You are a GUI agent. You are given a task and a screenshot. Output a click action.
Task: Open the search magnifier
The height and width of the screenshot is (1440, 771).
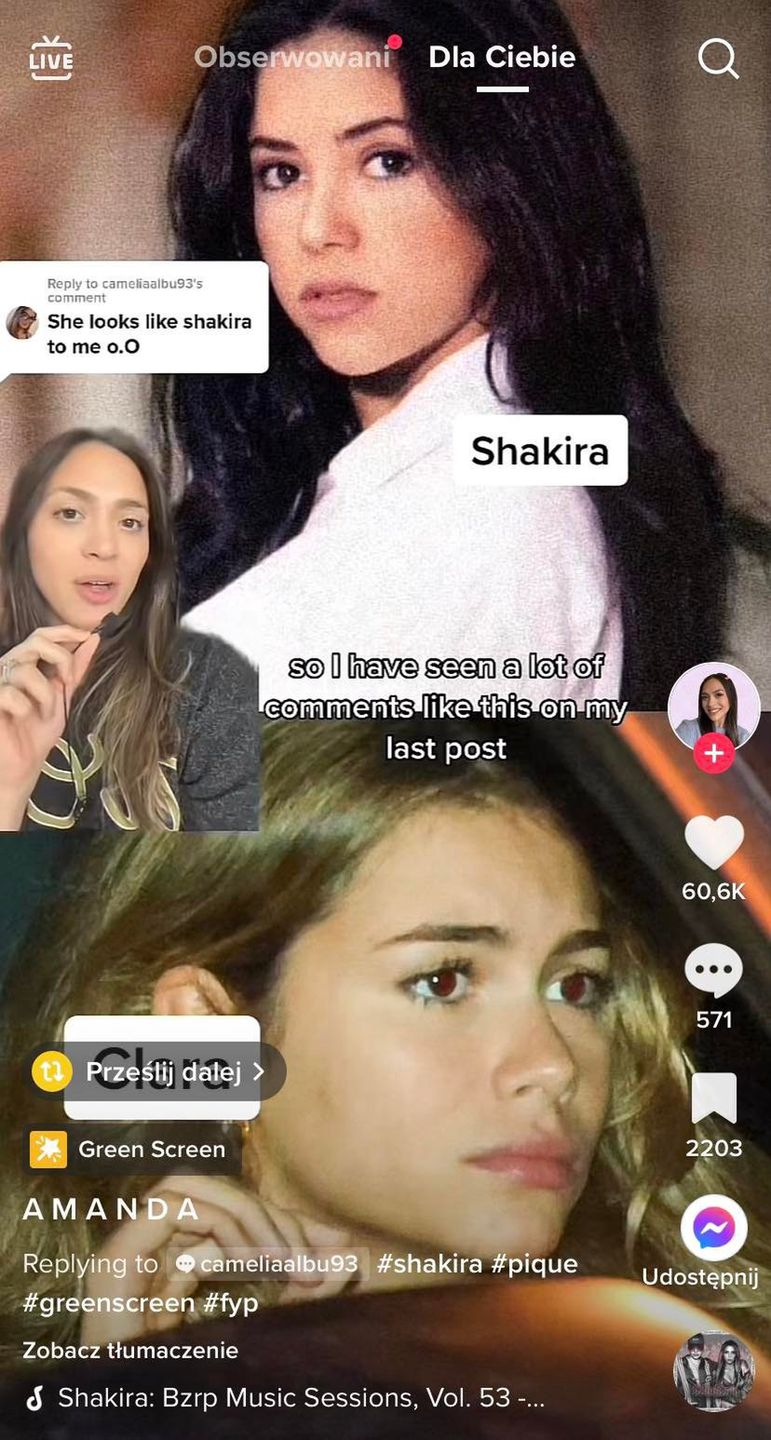point(717,58)
